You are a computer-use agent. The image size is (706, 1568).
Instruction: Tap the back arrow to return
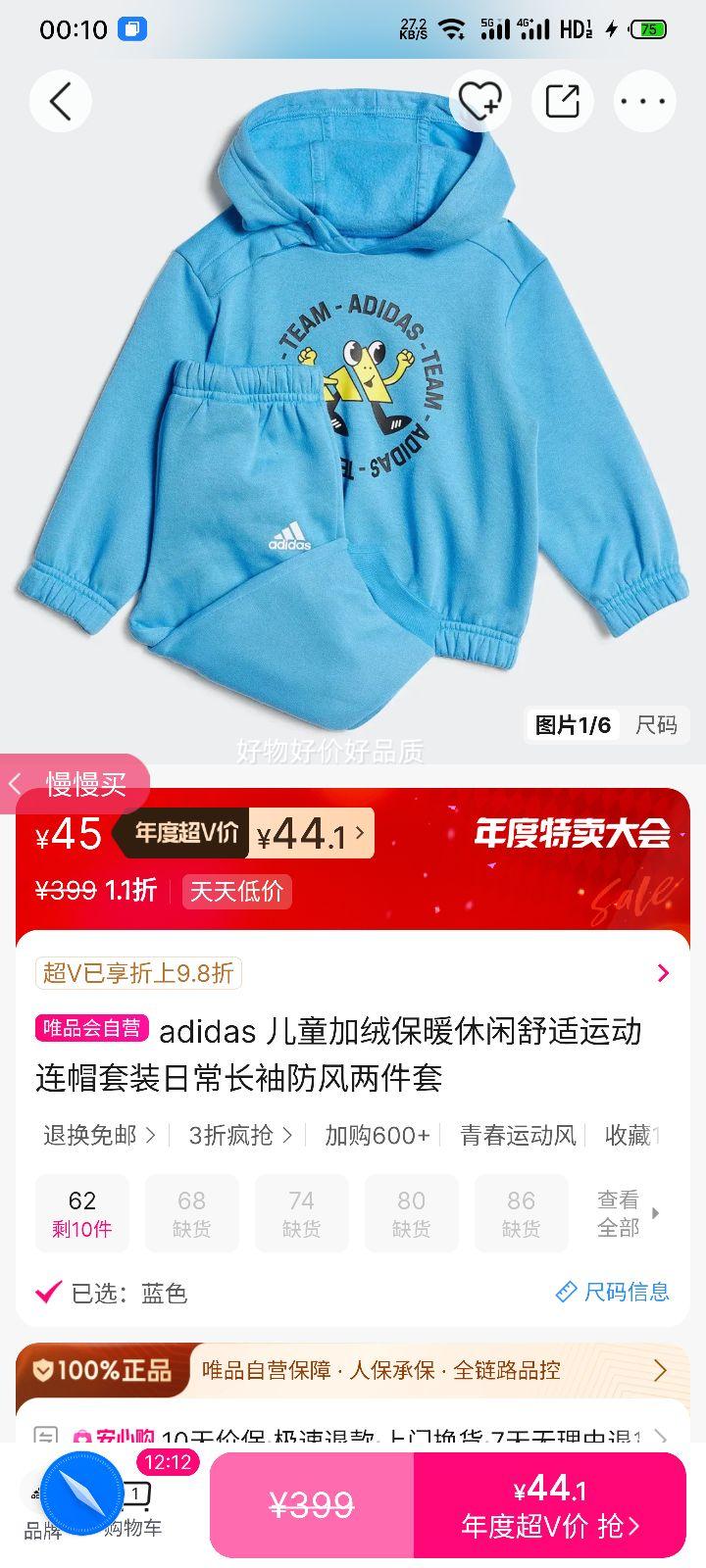click(x=60, y=101)
